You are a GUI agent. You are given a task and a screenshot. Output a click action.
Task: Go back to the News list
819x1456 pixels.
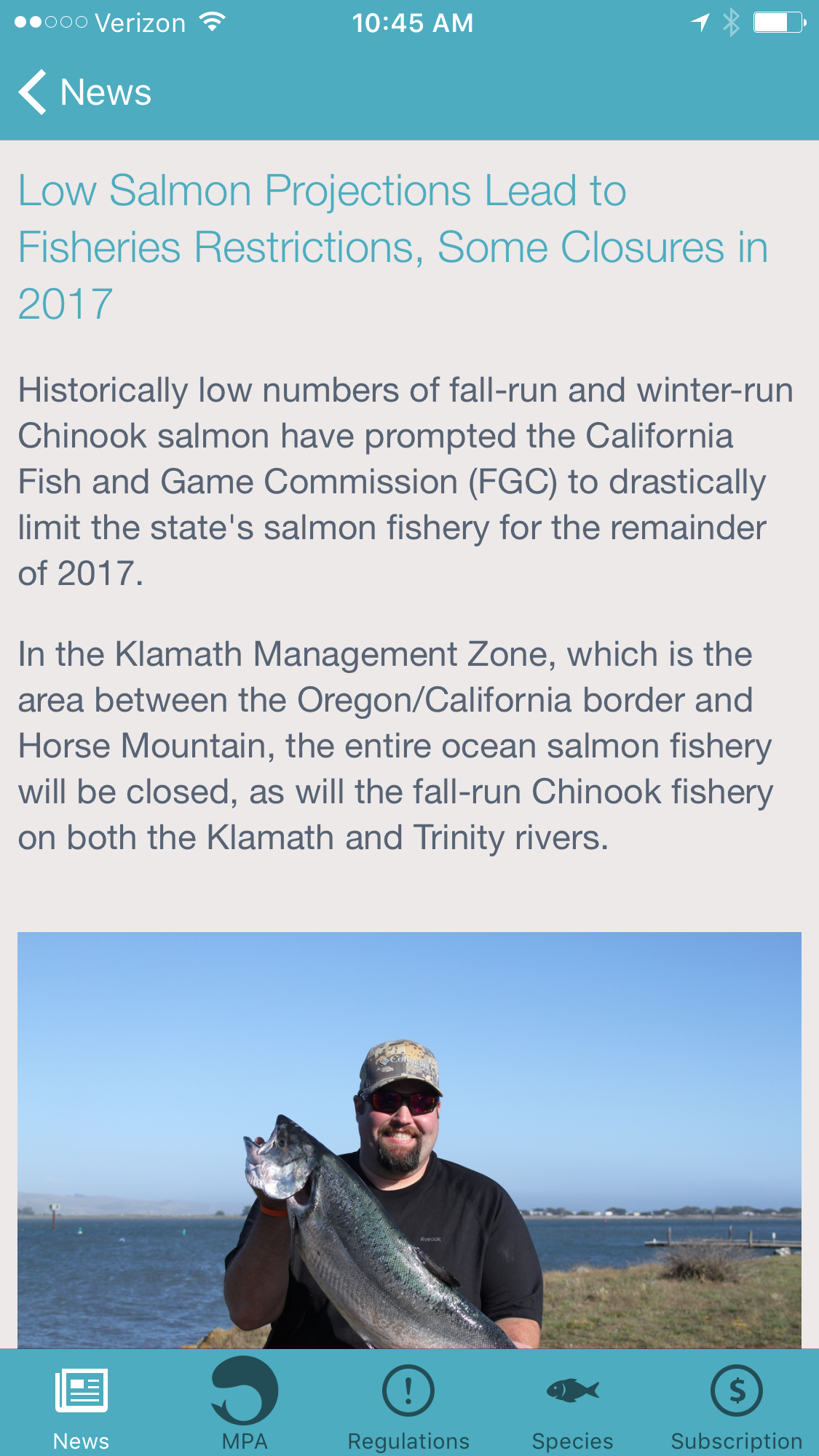[84, 92]
